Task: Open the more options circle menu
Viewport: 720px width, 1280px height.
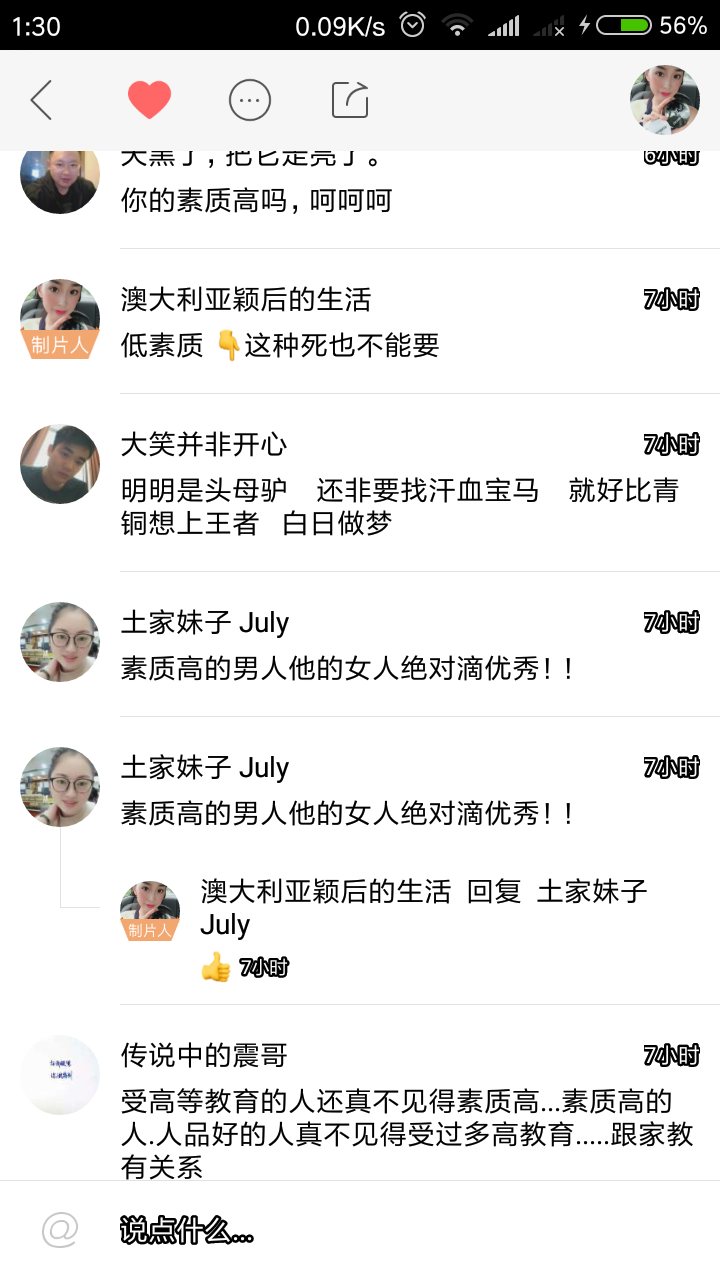Action: pos(250,100)
